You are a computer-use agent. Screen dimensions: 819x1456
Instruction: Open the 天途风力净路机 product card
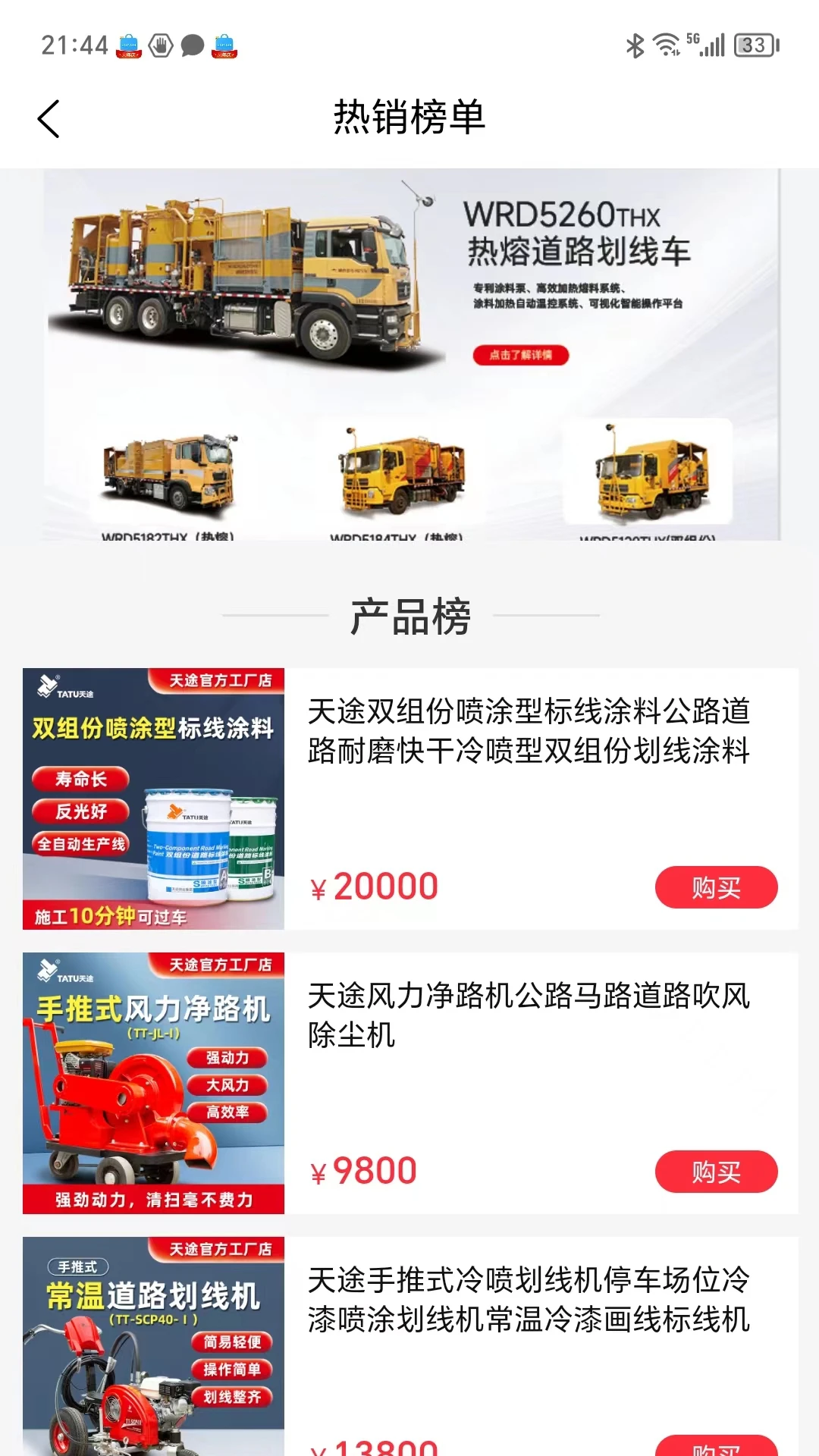(x=528, y=1015)
